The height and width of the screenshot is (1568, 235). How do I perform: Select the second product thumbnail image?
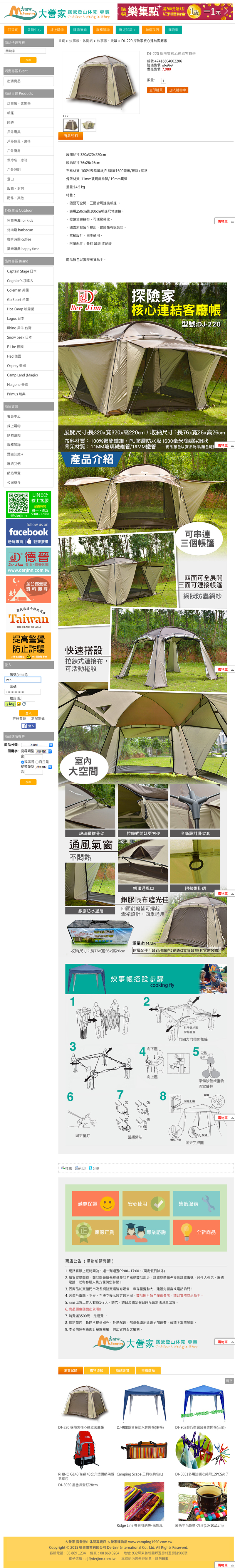coord(89,125)
